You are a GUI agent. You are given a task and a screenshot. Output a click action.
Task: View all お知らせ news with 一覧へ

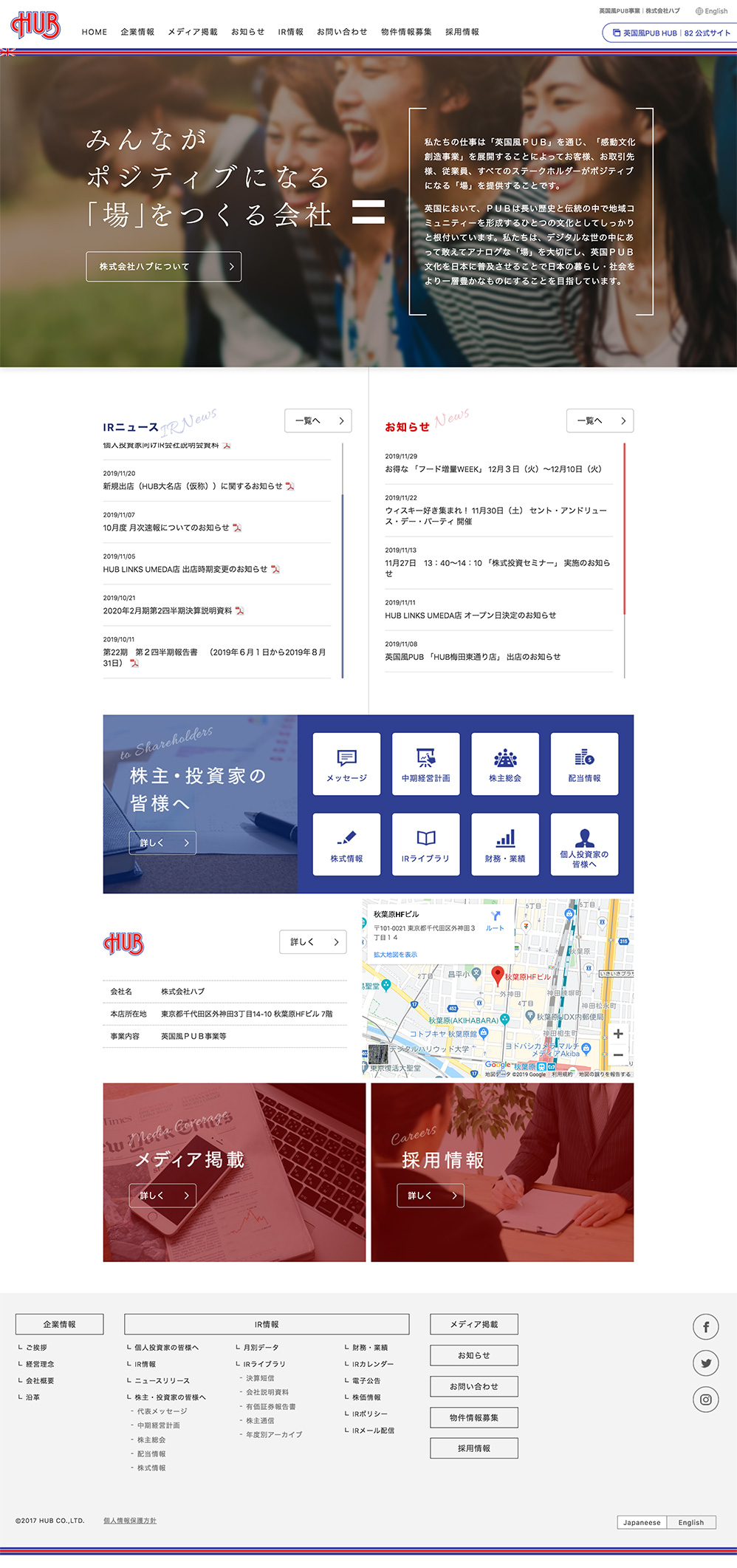[600, 420]
